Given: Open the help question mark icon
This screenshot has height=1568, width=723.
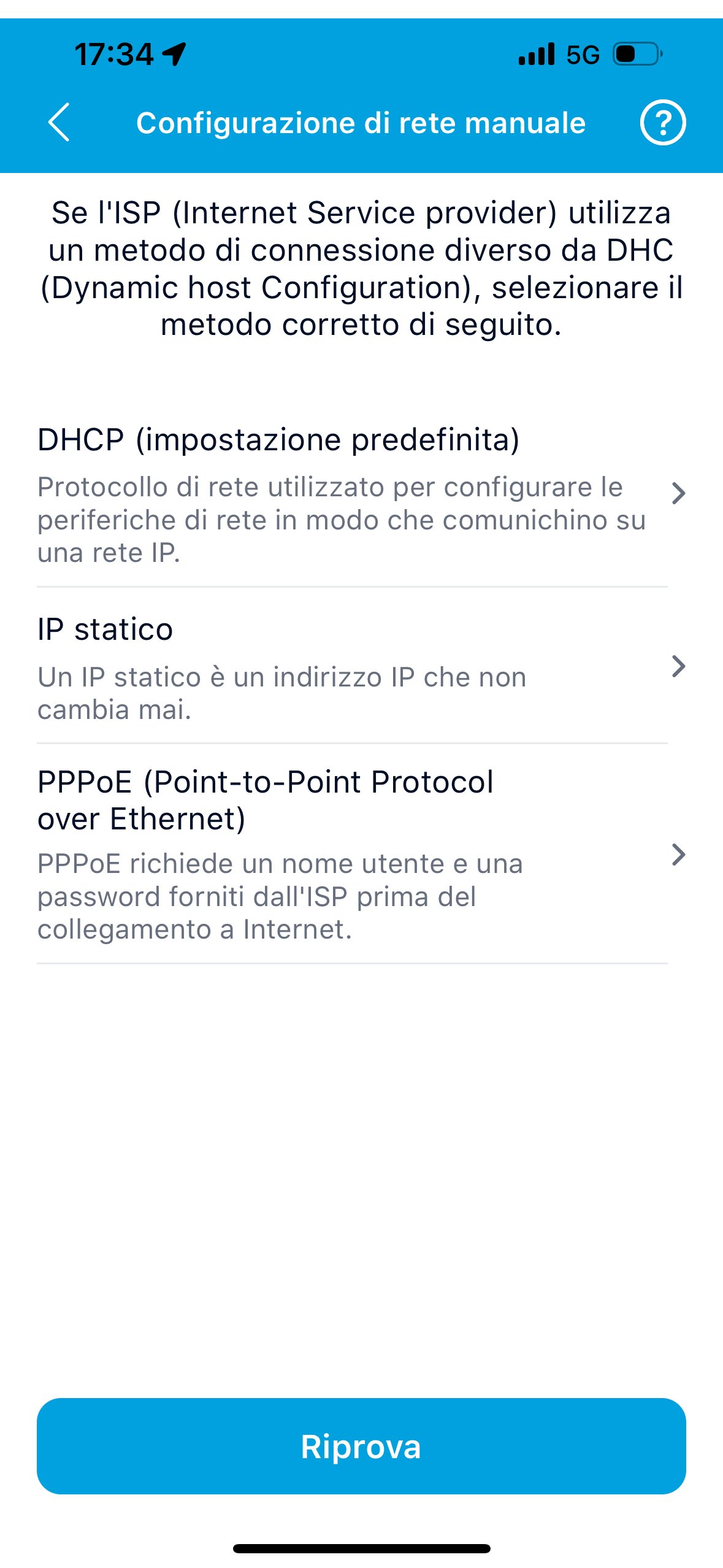Looking at the screenshot, I should (662, 123).
